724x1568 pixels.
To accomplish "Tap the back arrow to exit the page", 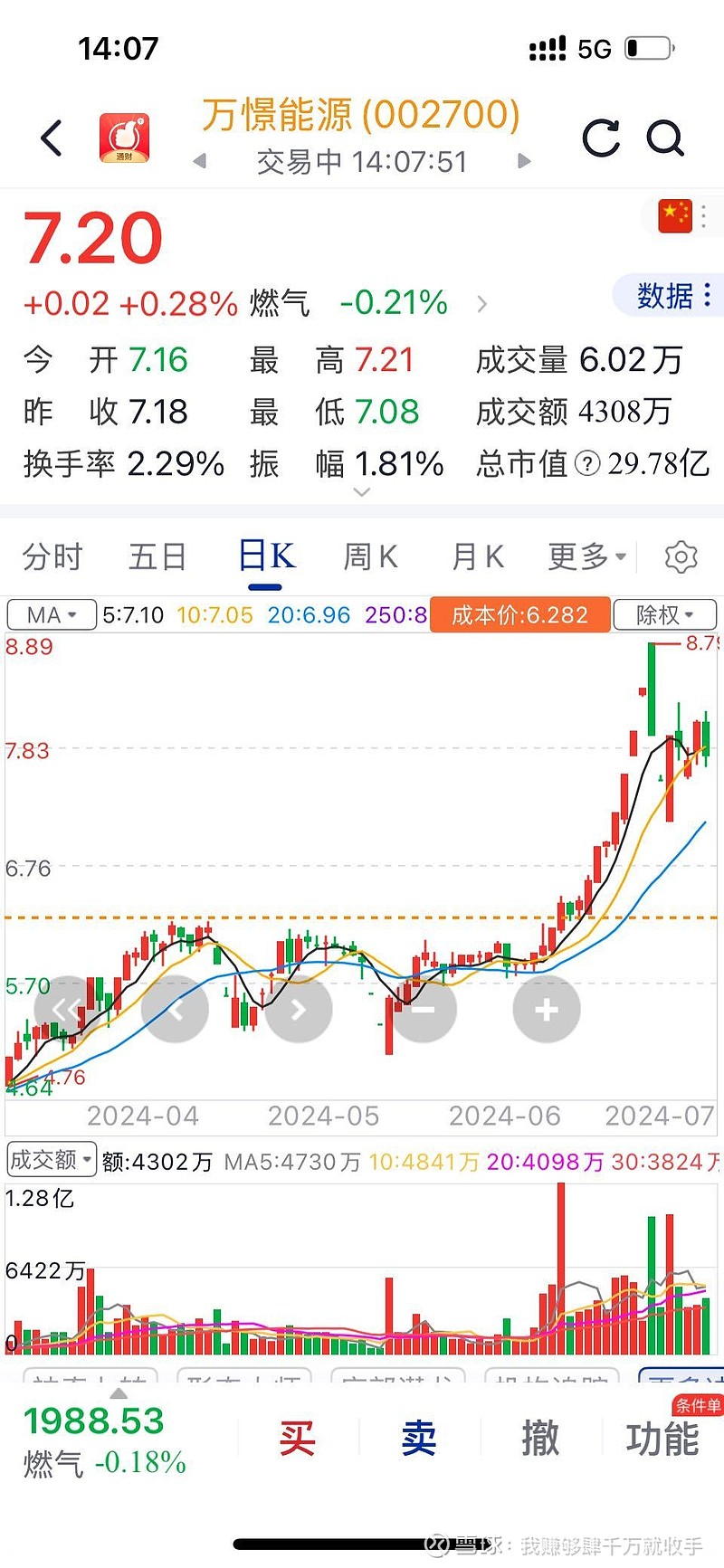I will coord(50,138).
